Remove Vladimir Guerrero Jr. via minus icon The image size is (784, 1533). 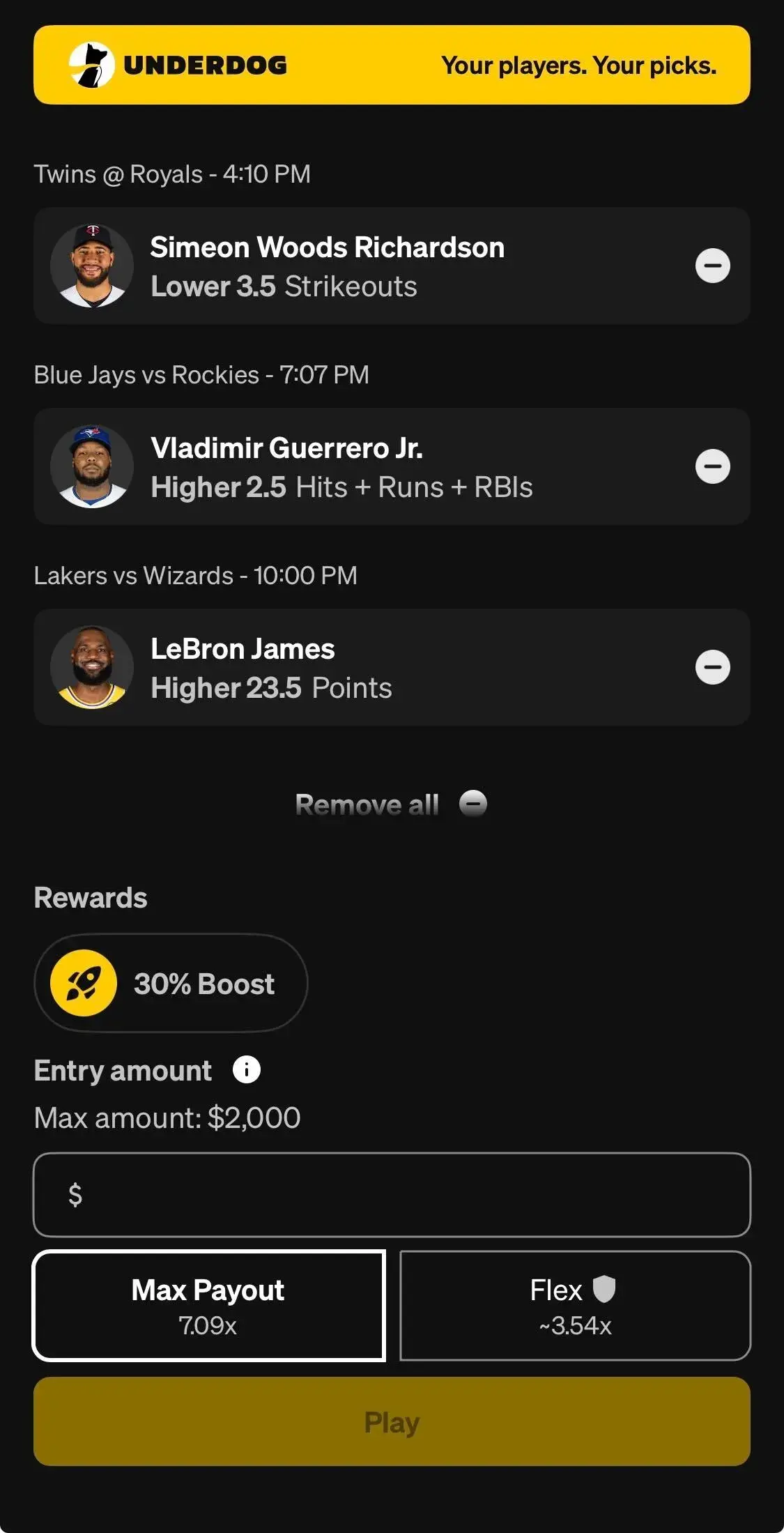(714, 466)
